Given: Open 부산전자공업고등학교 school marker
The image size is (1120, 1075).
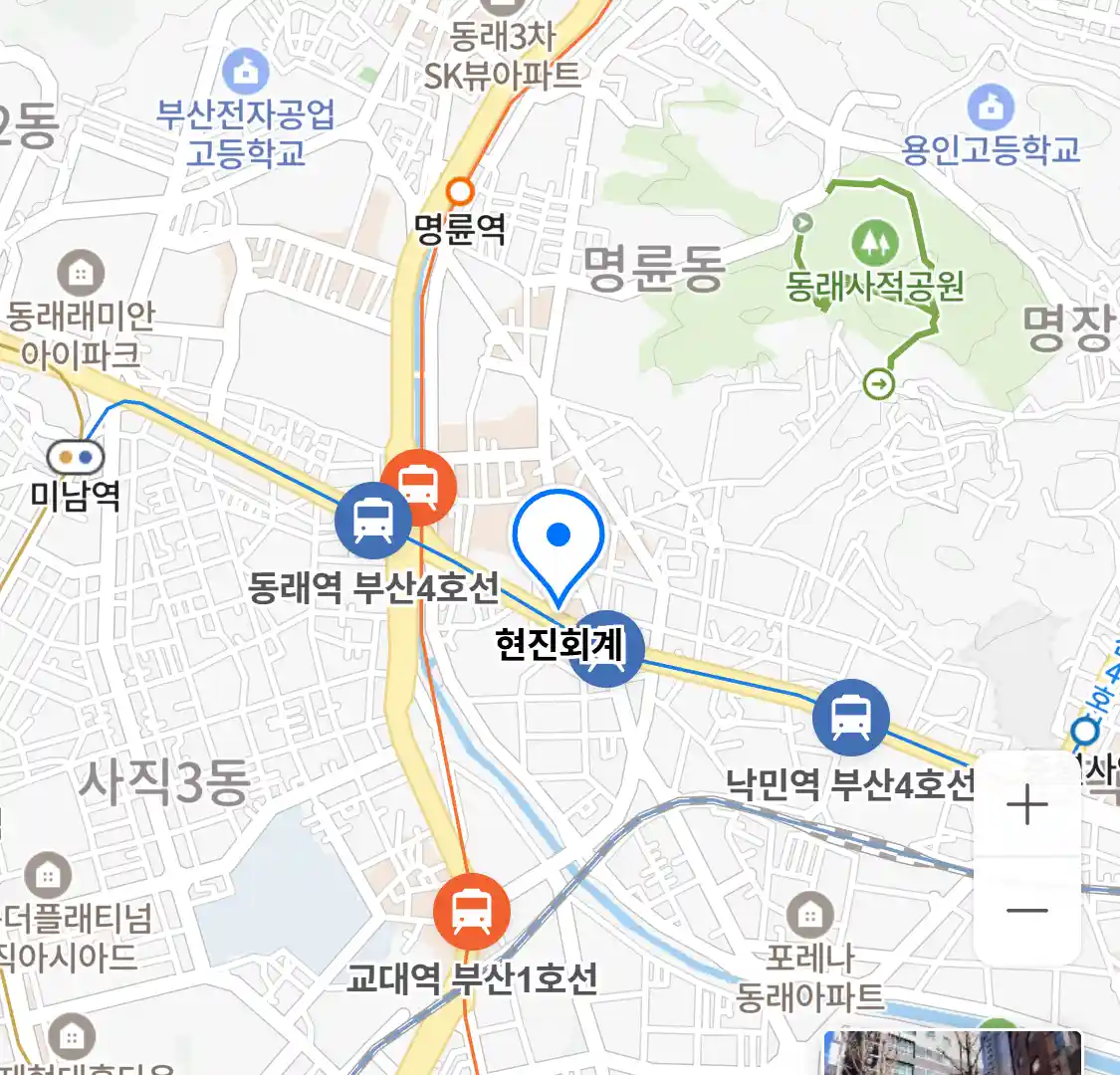Looking at the screenshot, I should [x=245, y=72].
